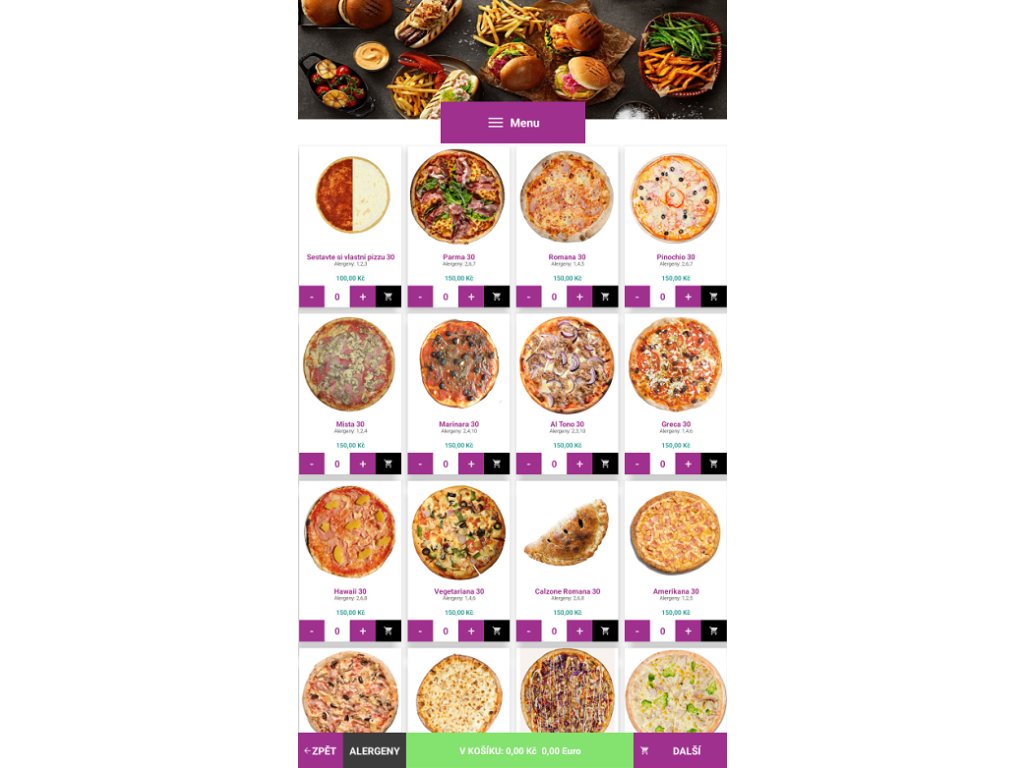Show allergen list via Alergeny button
The width and height of the screenshot is (1024, 768).
tap(374, 751)
